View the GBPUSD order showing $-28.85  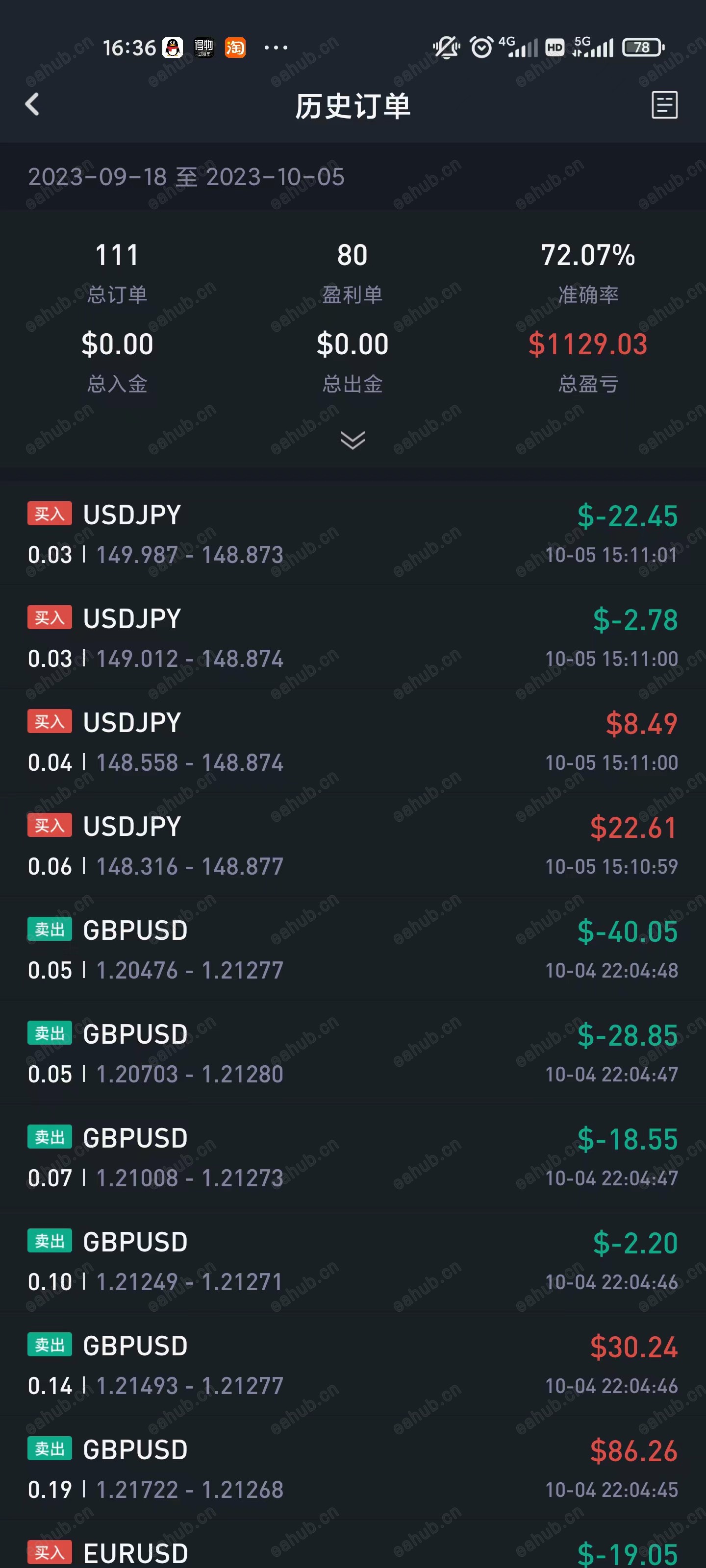(x=353, y=1053)
